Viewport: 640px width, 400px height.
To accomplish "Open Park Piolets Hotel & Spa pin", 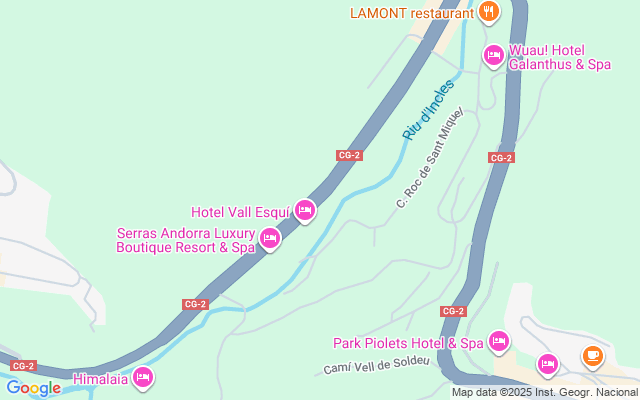I will pos(499,342).
